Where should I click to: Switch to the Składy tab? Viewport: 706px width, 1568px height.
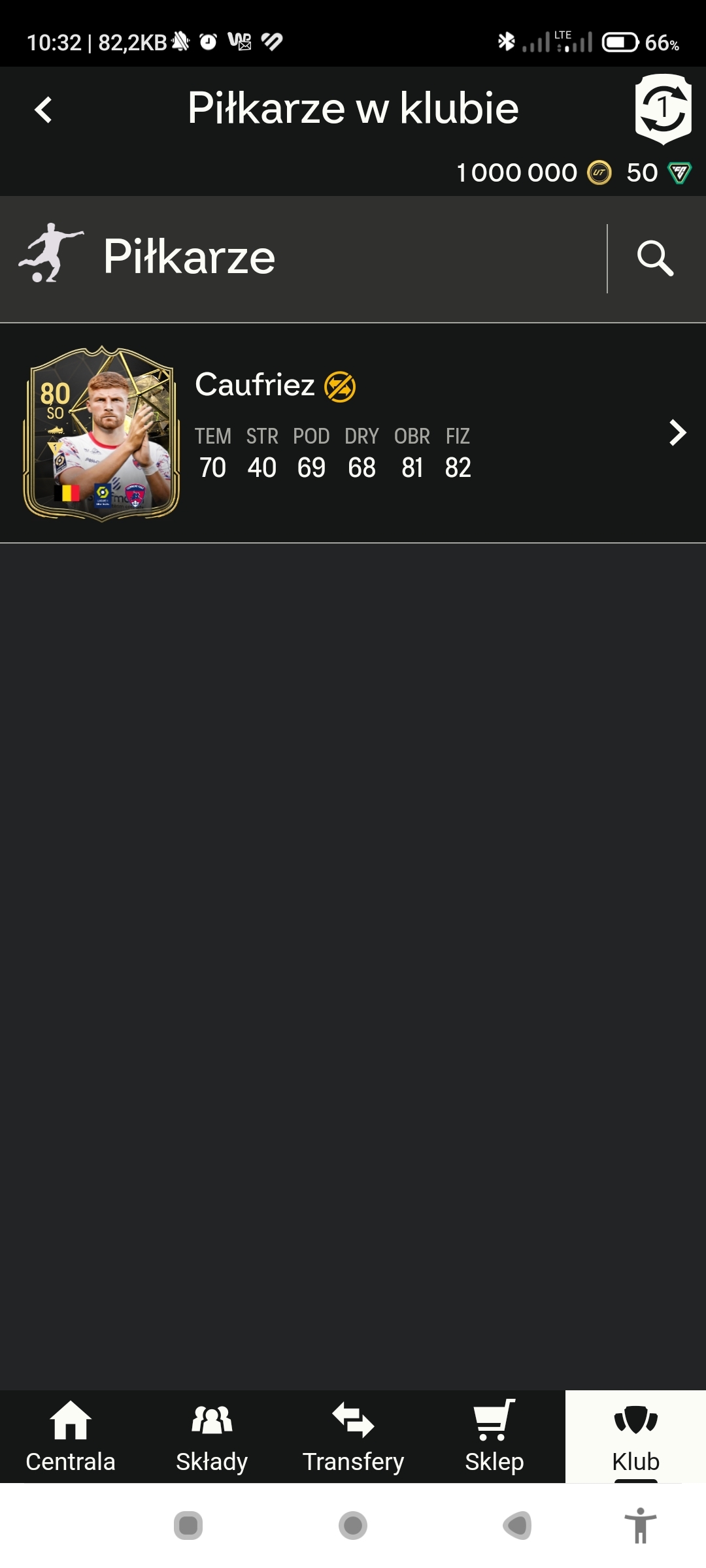pyautogui.click(x=212, y=1437)
